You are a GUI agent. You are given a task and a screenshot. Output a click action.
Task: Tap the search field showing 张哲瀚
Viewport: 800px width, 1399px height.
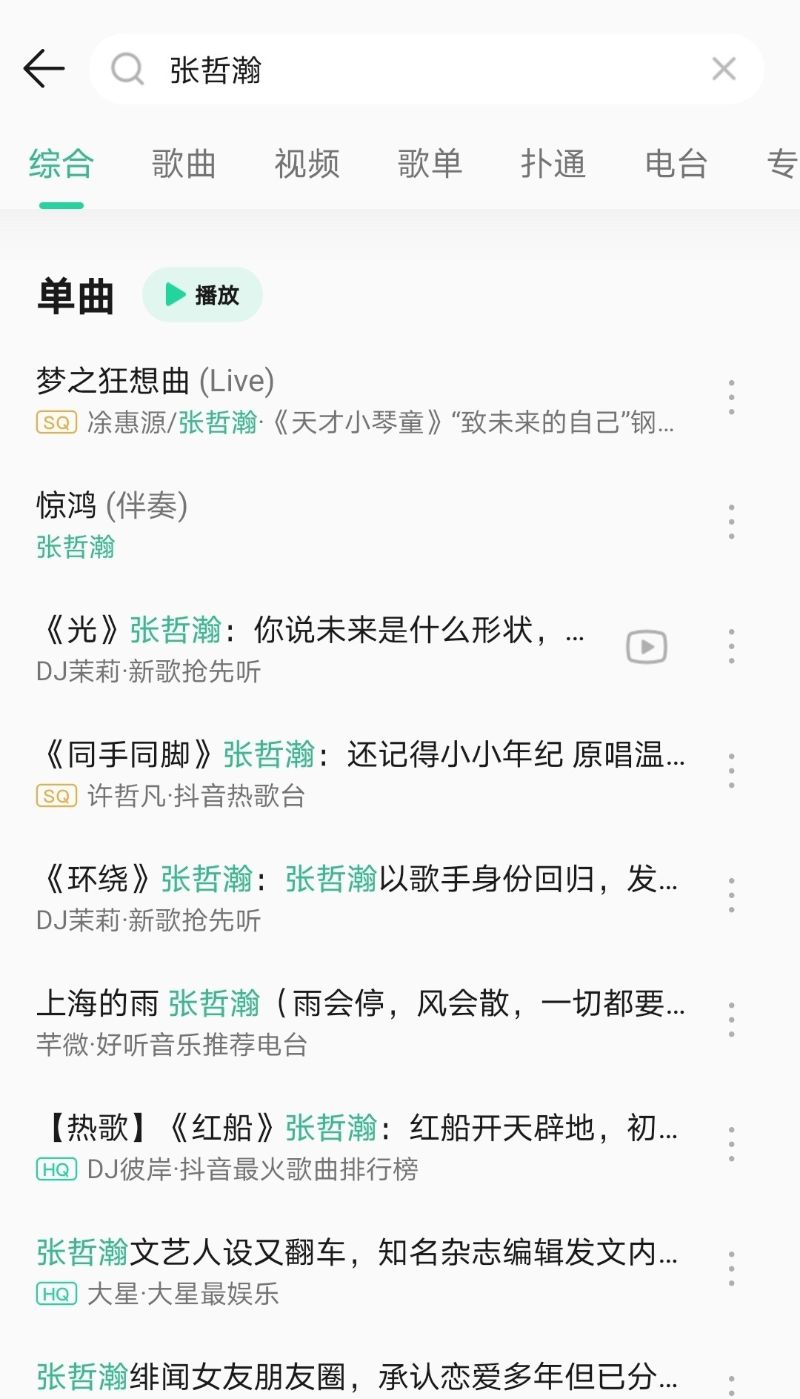[x=427, y=69]
